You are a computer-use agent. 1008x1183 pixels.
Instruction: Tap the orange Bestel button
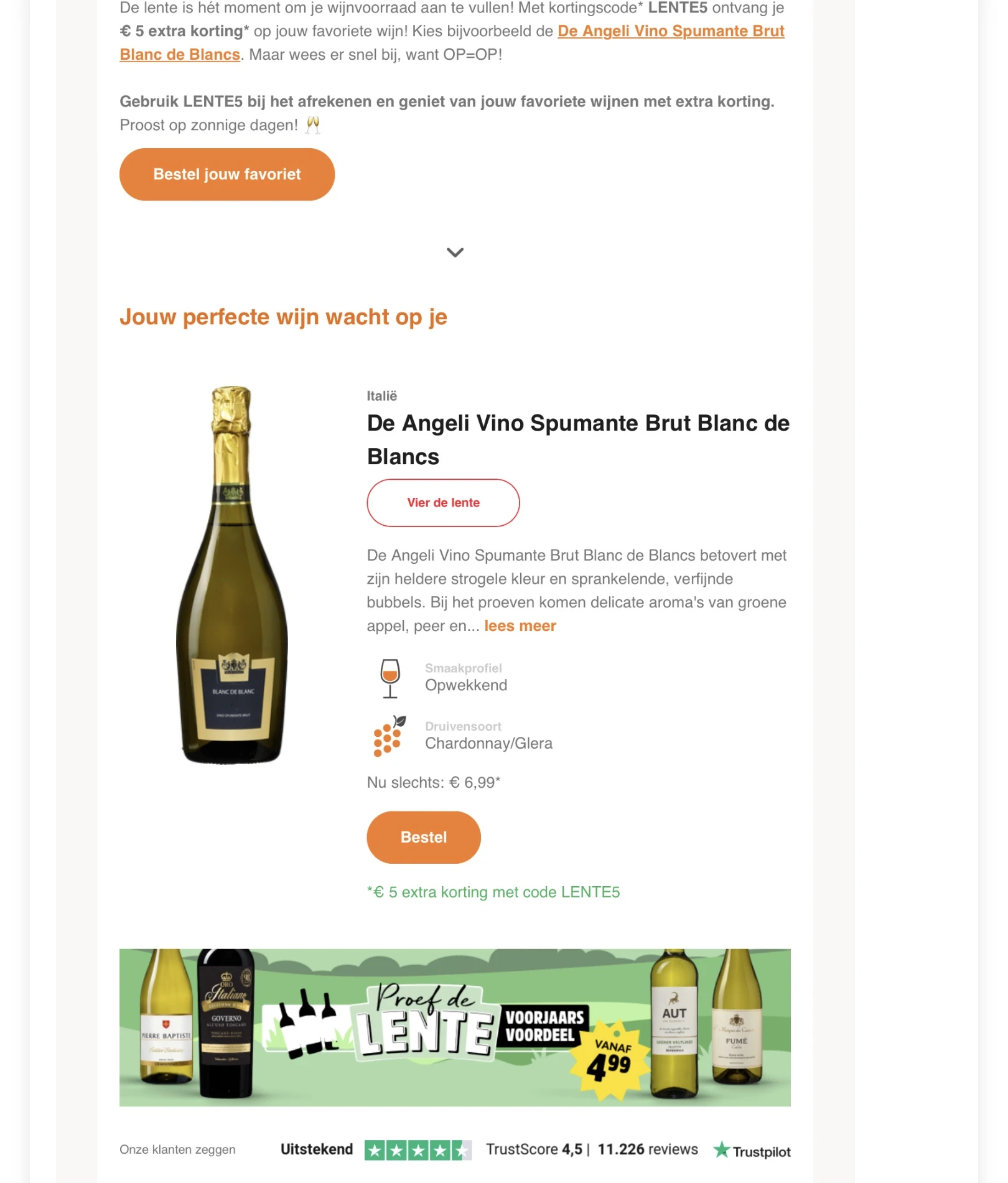[x=423, y=837]
